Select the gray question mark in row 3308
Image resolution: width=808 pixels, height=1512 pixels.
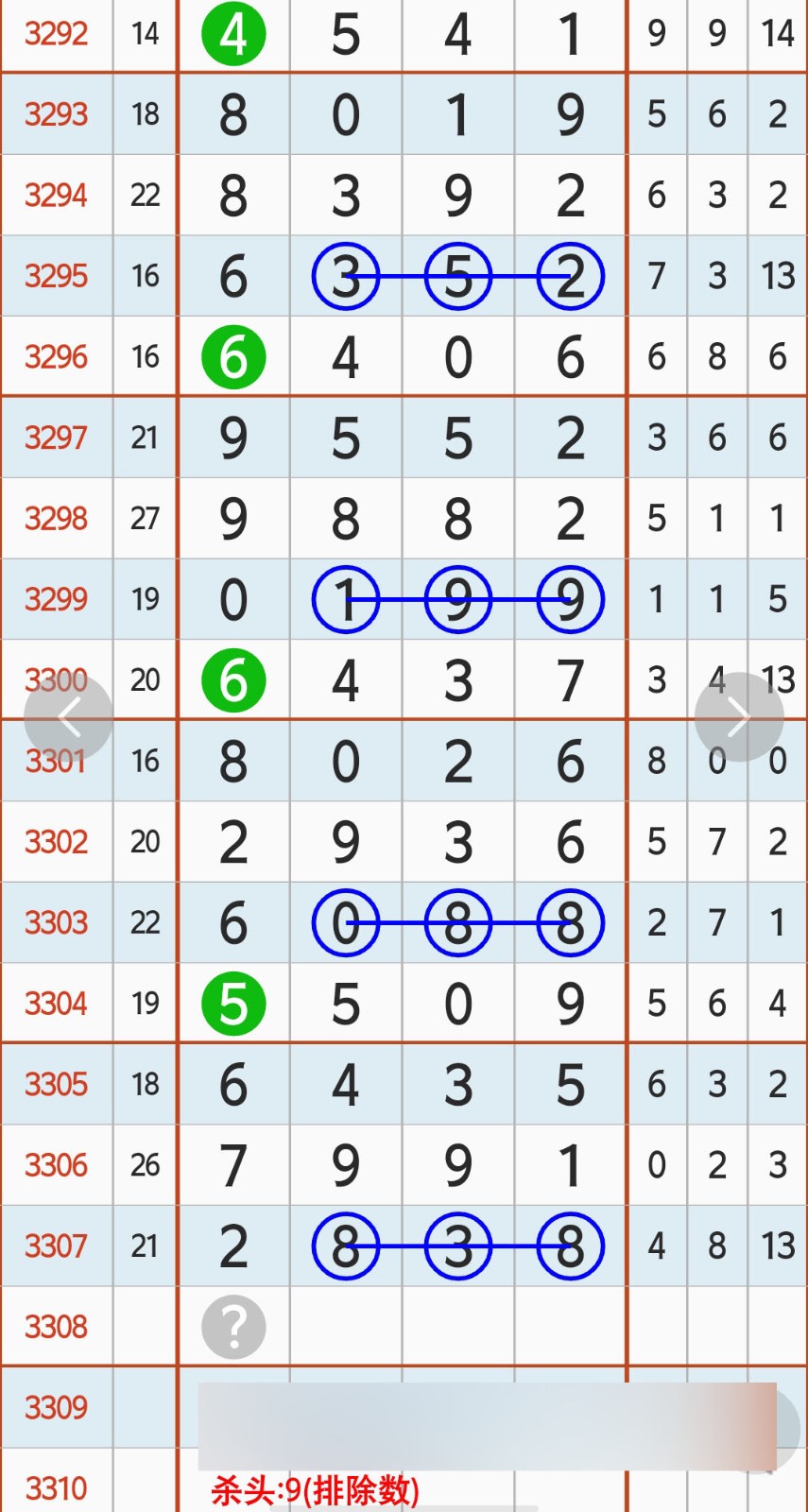click(x=233, y=1326)
